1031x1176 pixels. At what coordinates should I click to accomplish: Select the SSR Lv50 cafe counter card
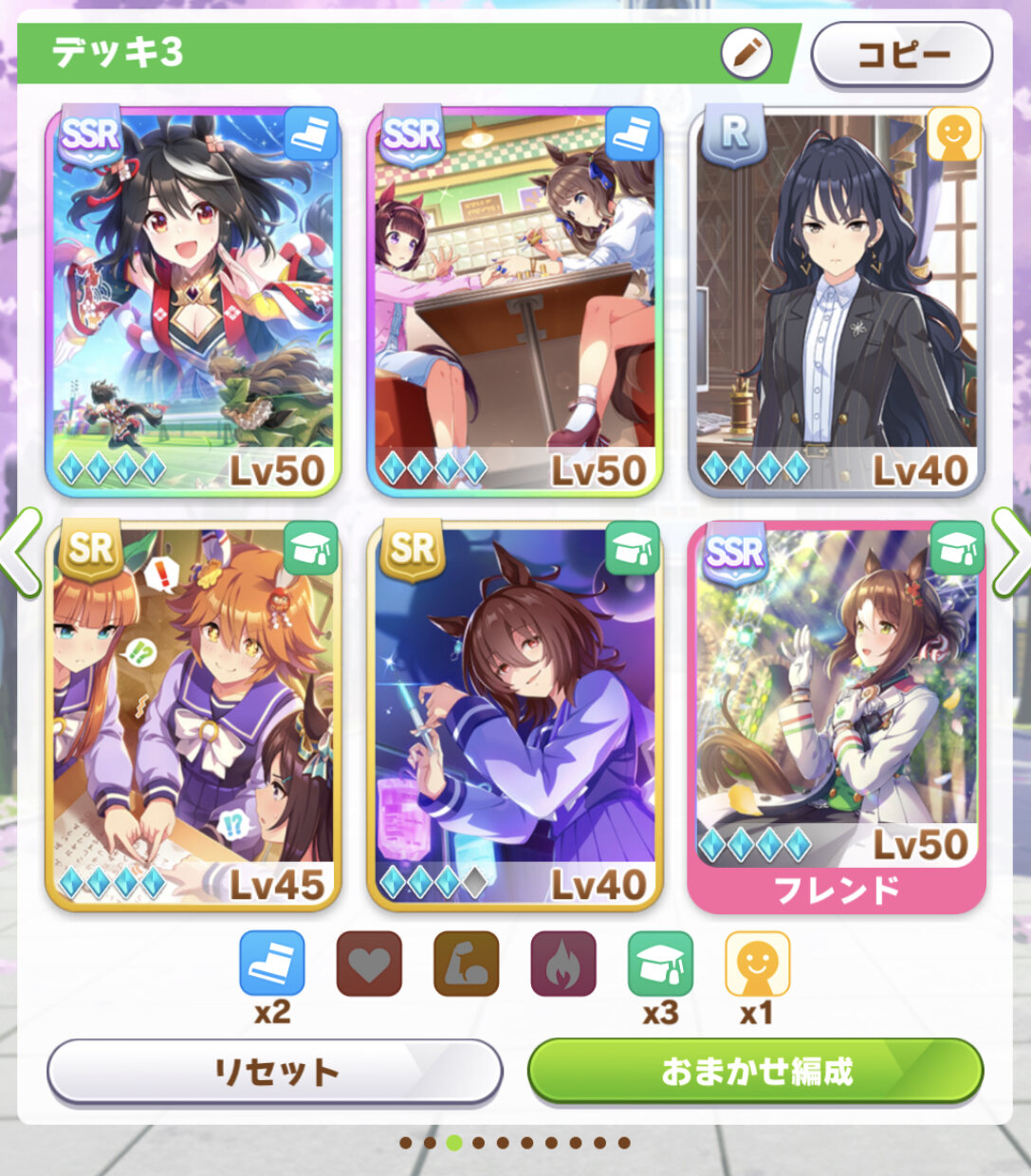click(515, 303)
